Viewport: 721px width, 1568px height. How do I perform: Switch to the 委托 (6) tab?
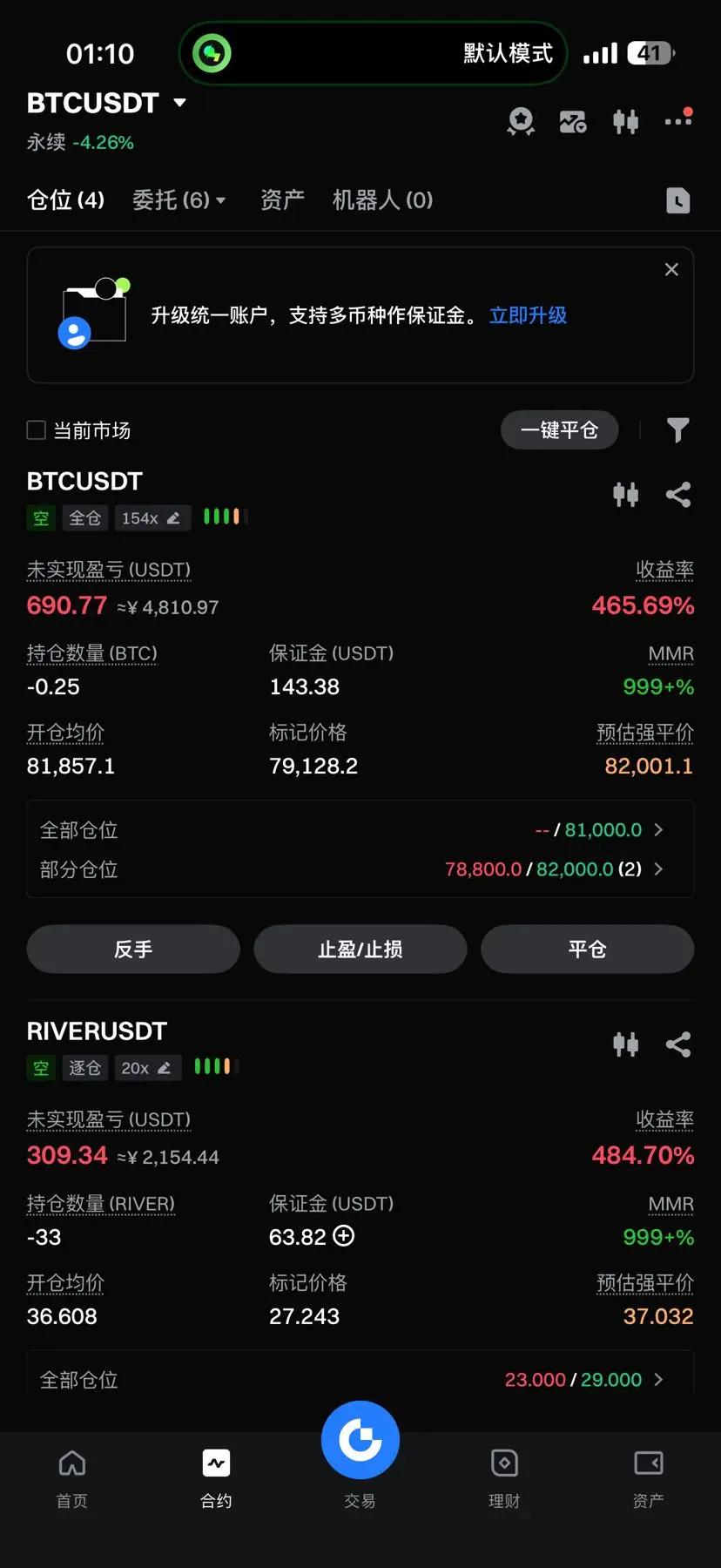[179, 200]
